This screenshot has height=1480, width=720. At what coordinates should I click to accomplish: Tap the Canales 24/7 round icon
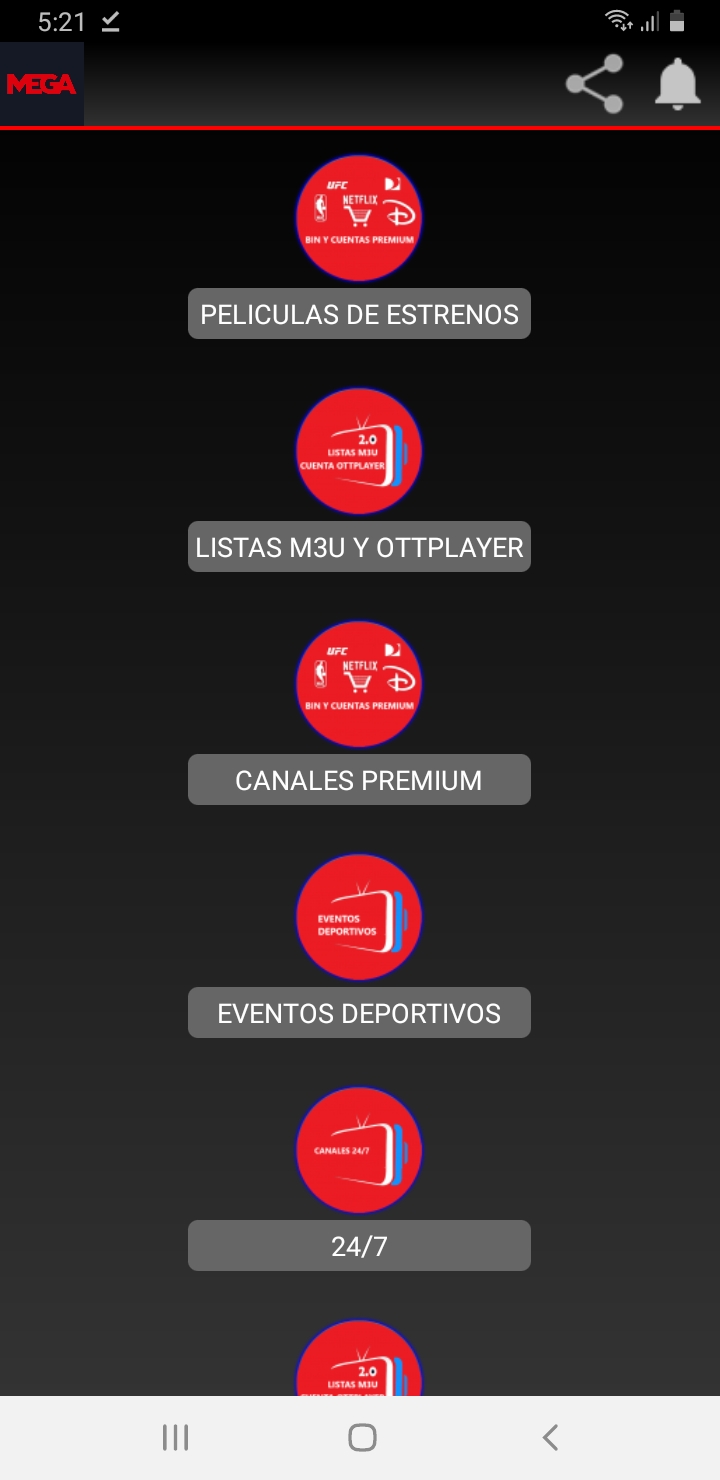(x=359, y=1150)
